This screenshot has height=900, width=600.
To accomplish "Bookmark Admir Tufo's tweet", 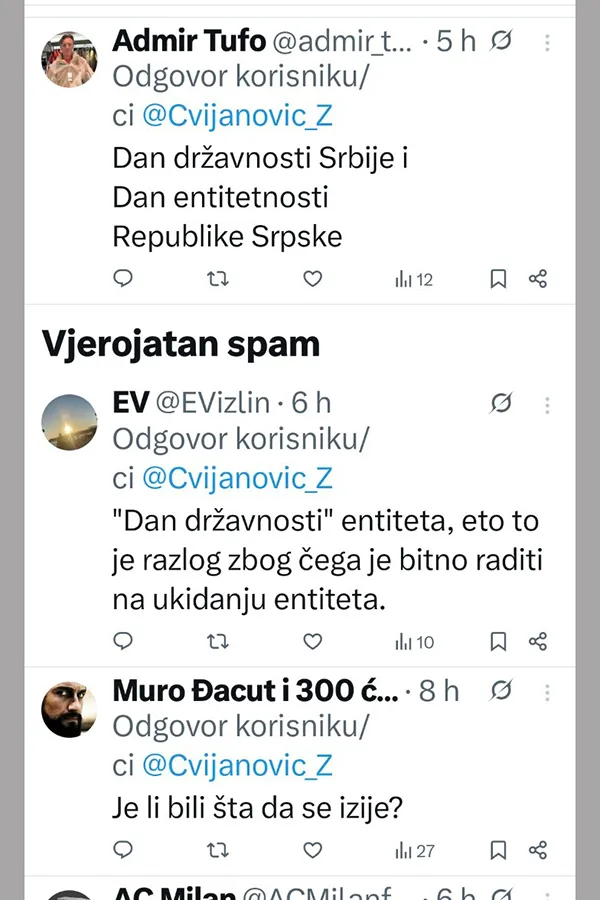I will coord(498,279).
